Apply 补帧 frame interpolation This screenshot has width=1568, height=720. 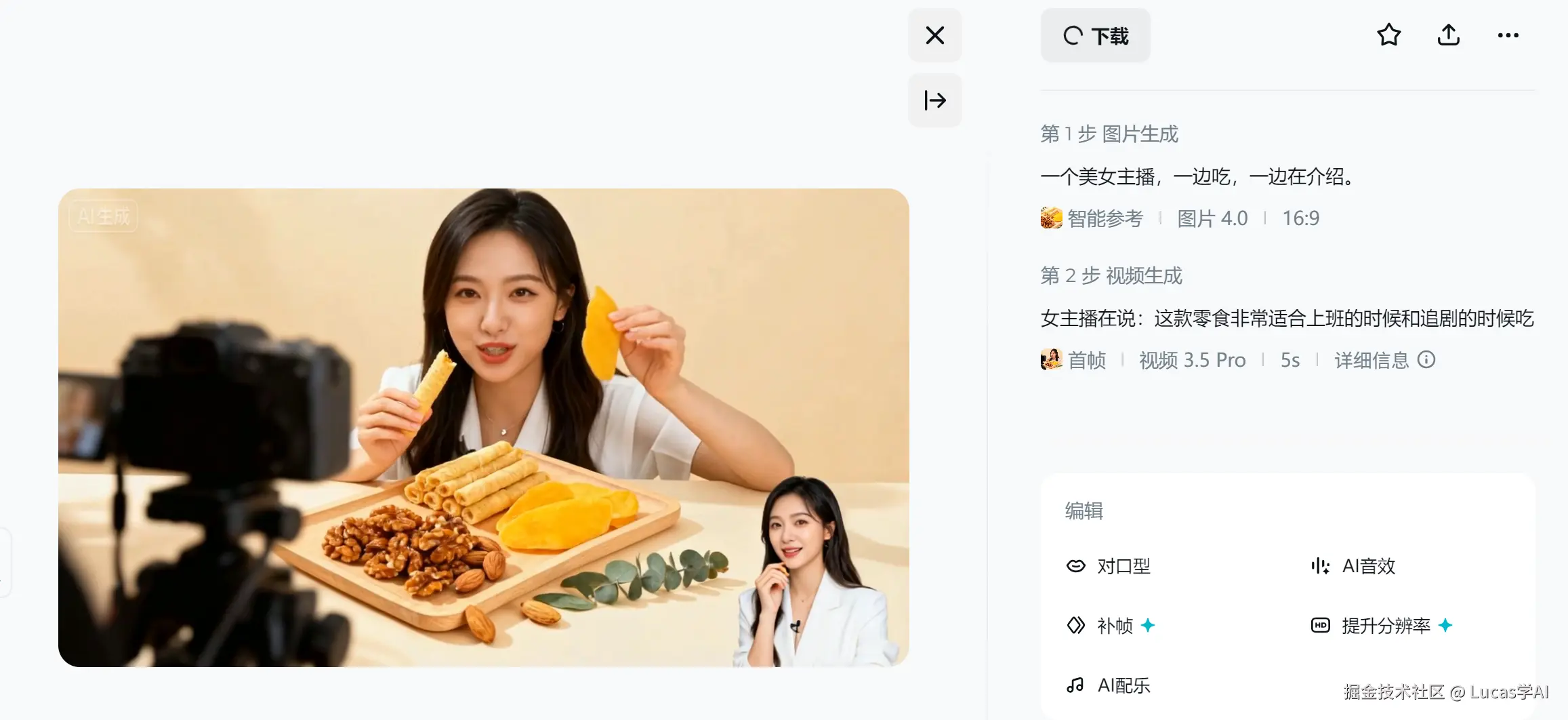point(1110,626)
